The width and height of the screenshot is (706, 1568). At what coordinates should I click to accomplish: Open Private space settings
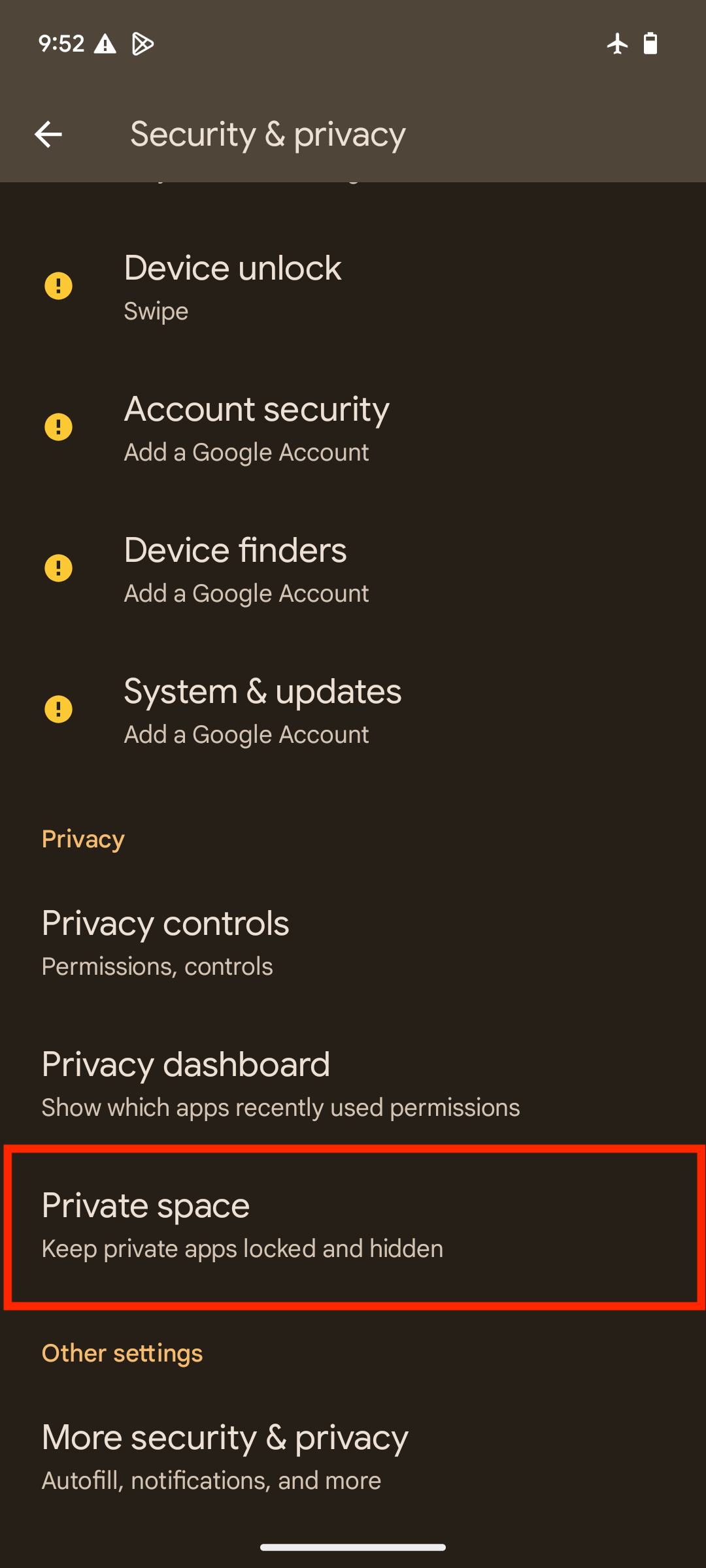tap(353, 1226)
